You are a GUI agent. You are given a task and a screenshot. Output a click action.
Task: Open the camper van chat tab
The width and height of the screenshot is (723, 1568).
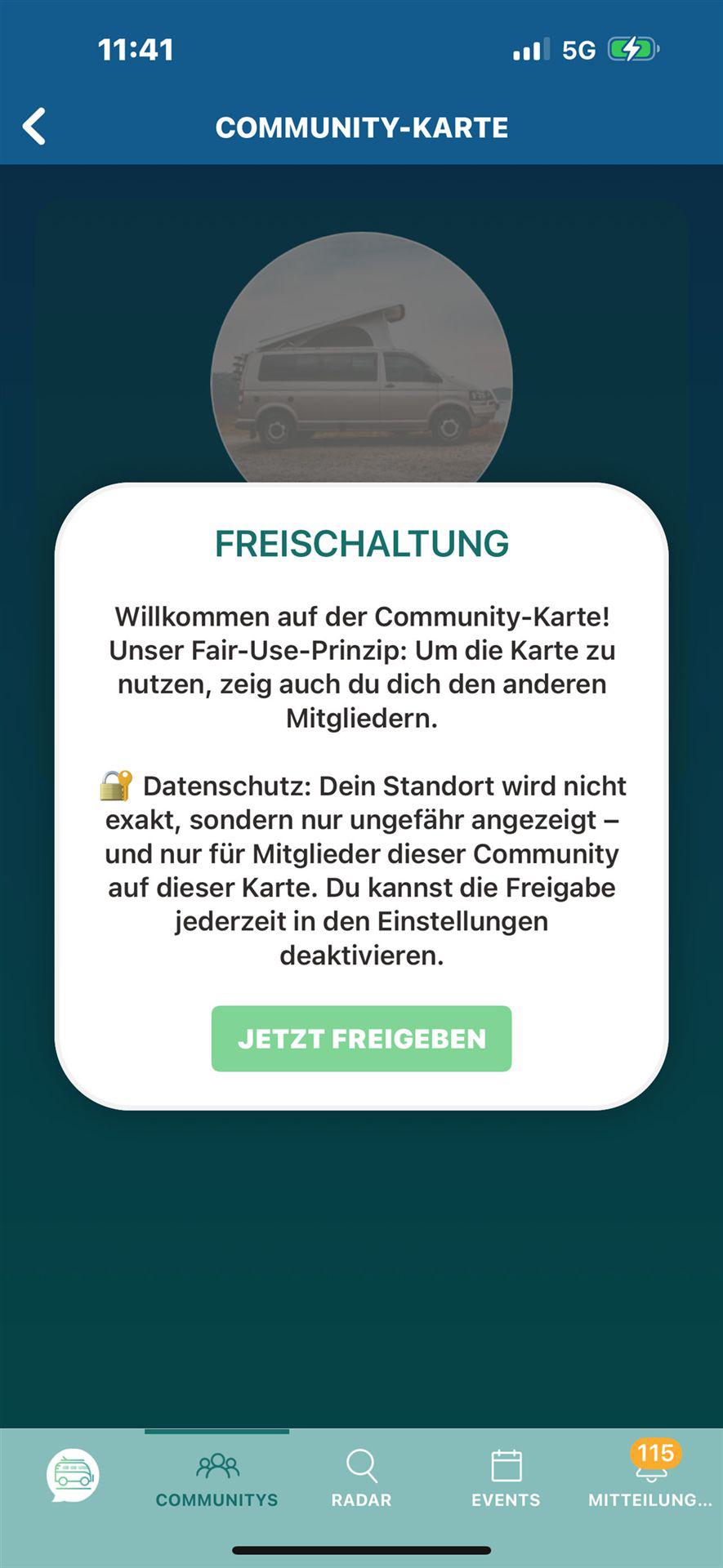pyautogui.click(x=73, y=1475)
